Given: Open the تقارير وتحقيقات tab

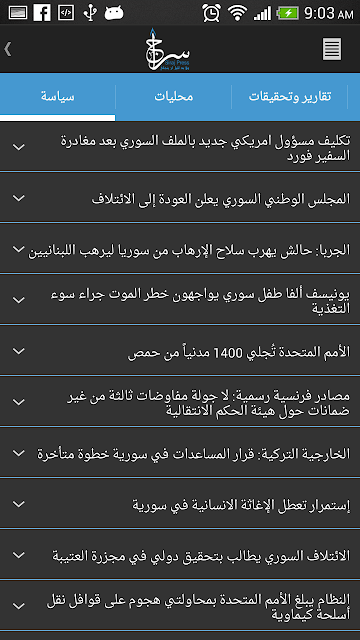Looking at the screenshot, I should tap(290, 97).
